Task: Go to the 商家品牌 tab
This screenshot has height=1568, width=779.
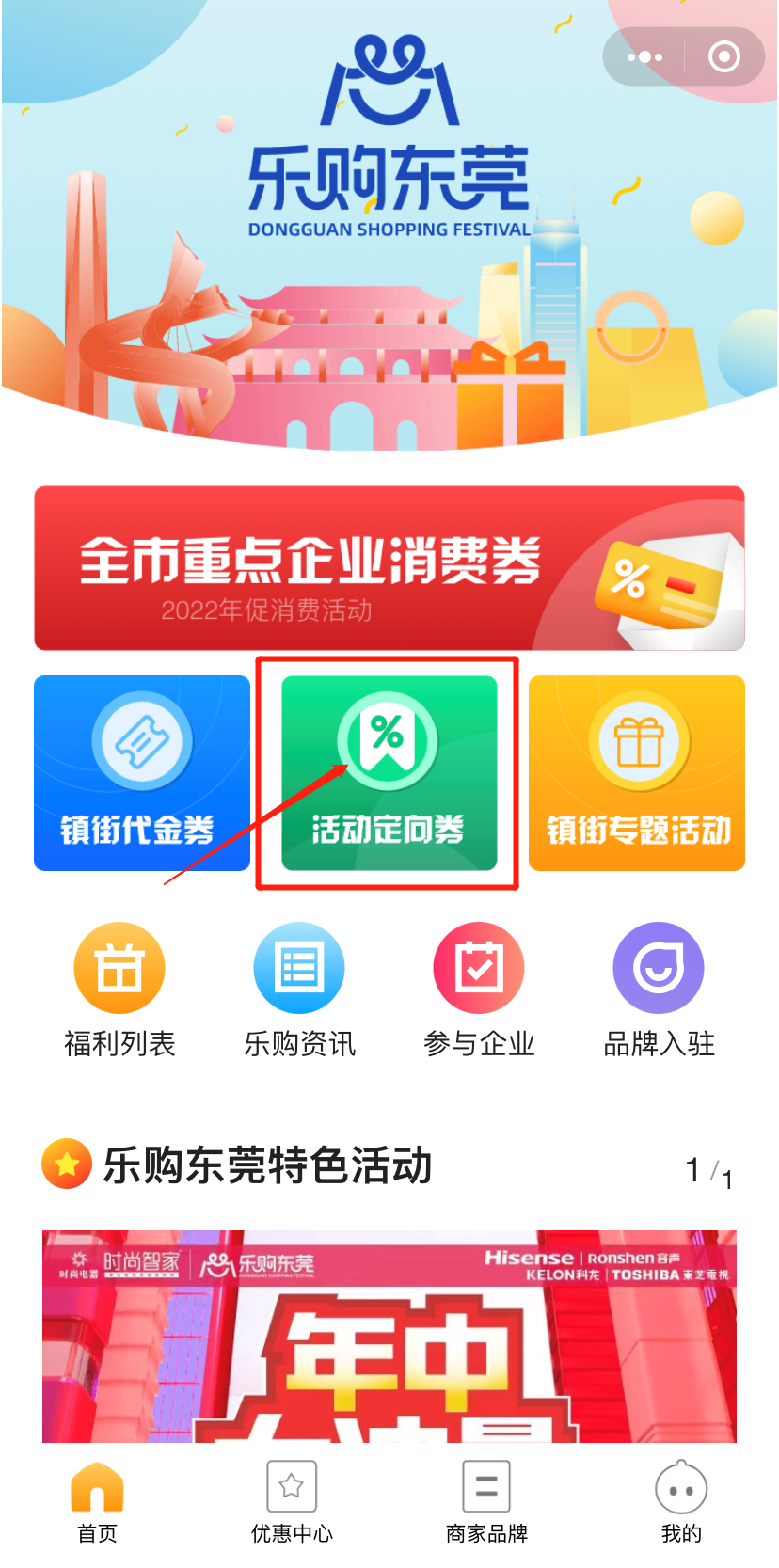Action: pyautogui.click(x=486, y=1502)
